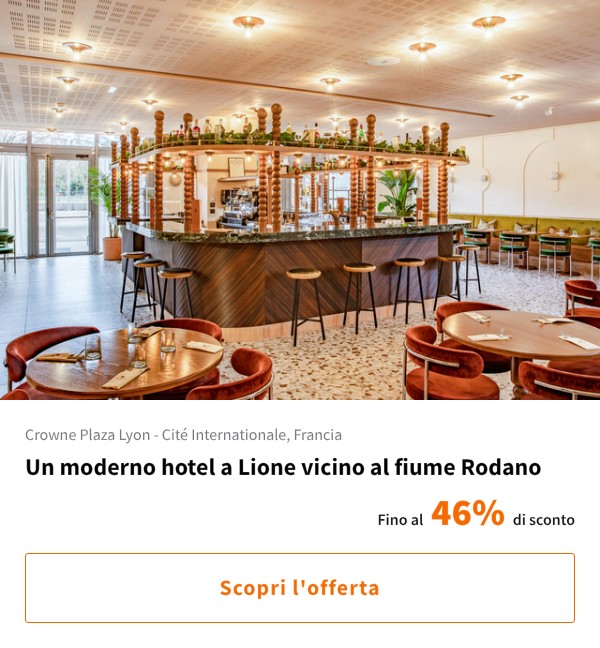600x648 pixels.
Task: Tap the Scopri l'offerta button
Action: click(300, 588)
